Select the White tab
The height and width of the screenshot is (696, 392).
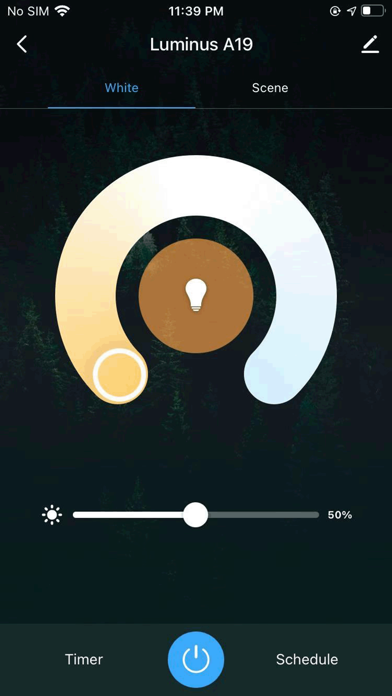tap(122, 88)
